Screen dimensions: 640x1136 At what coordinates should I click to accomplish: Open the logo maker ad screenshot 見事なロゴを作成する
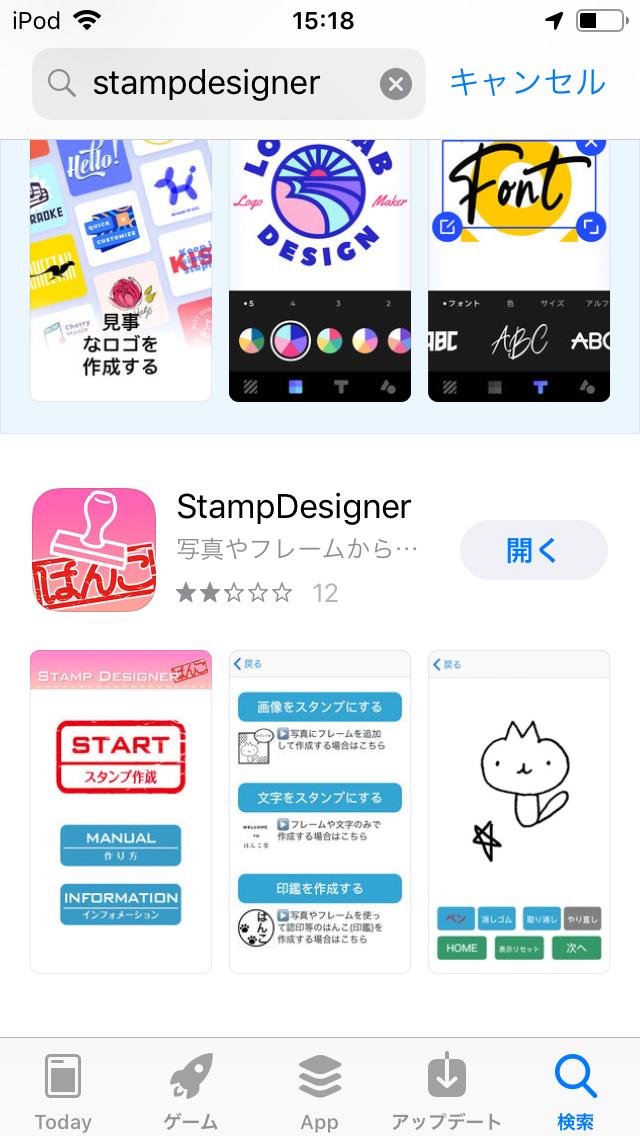coord(120,270)
